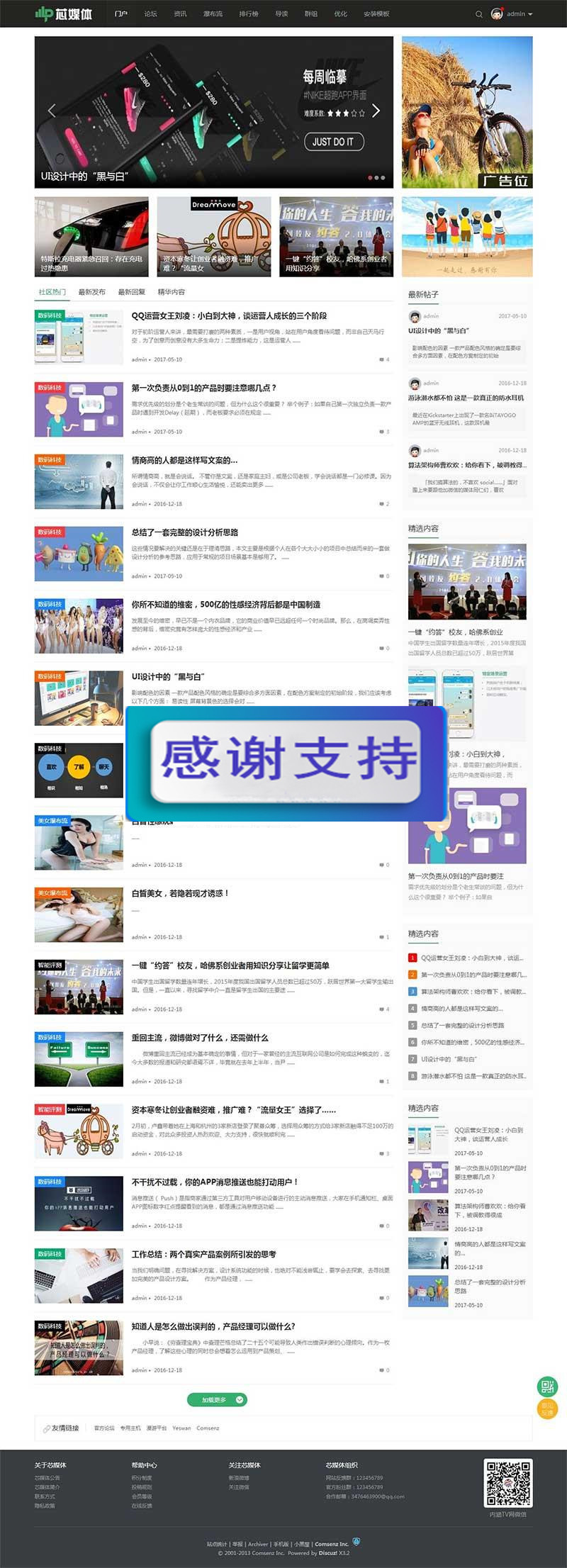Open 瀑布流 navigation item

click(x=213, y=14)
